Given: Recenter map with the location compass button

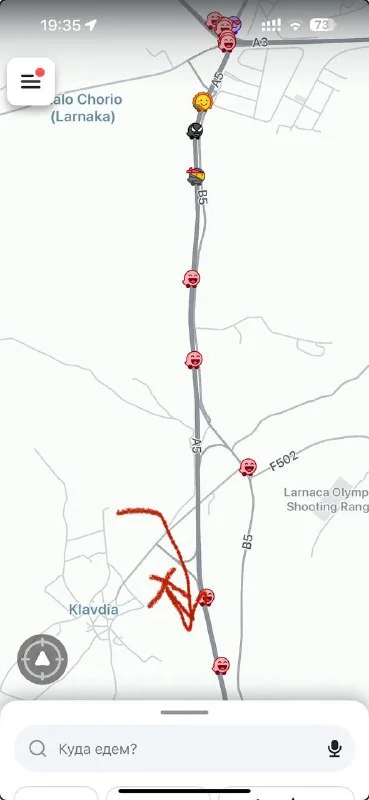Looking at the screenshot, I should point(42,659).
